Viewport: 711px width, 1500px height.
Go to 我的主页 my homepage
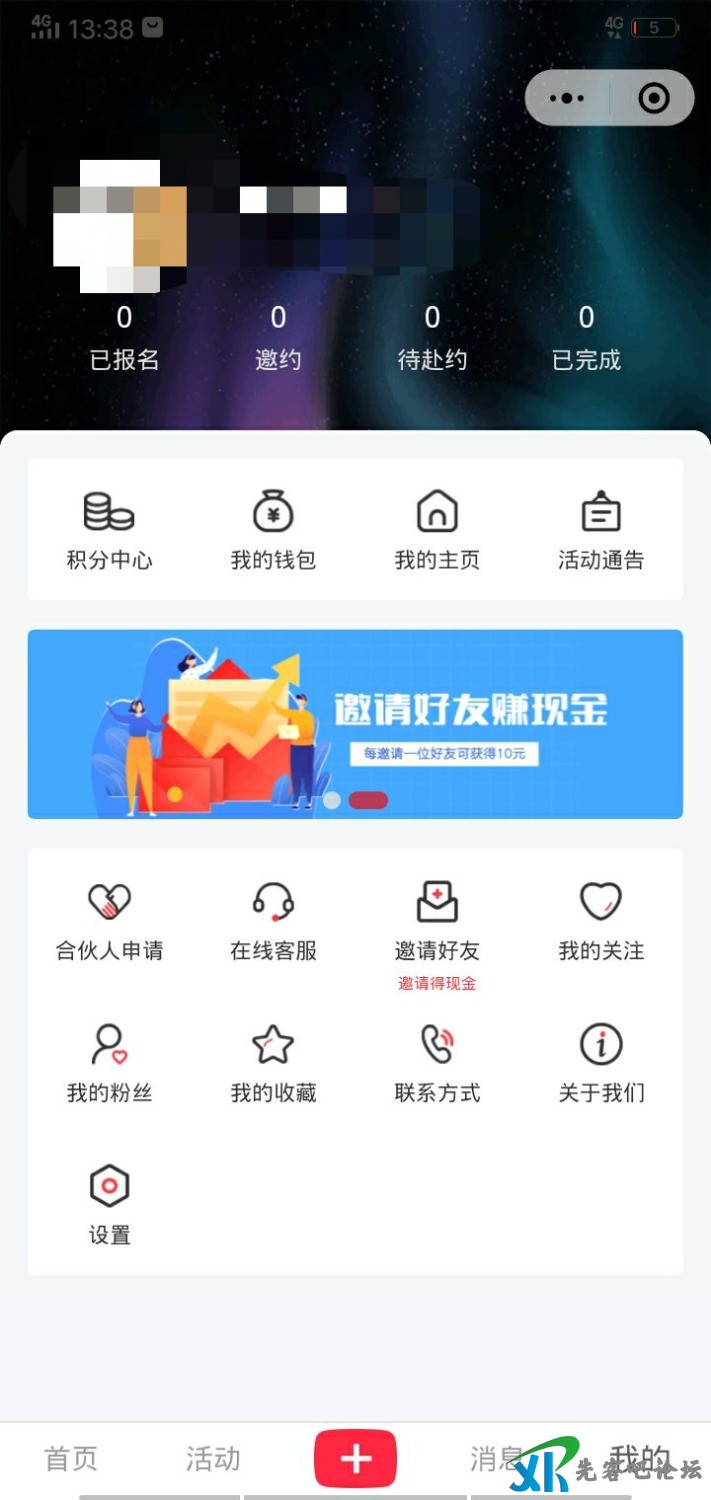click(x=437, y=530)
